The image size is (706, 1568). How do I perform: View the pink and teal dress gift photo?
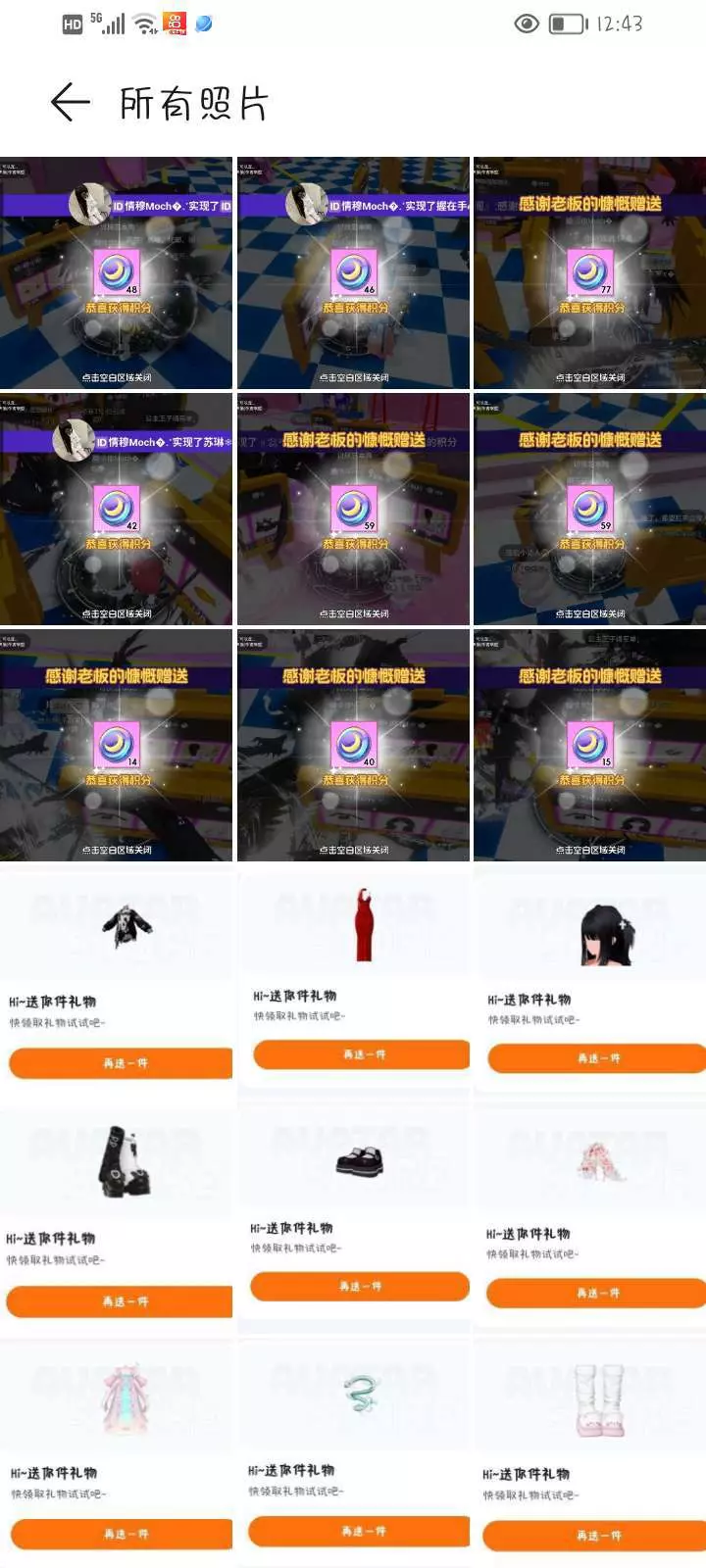[x=116, y=1453]
